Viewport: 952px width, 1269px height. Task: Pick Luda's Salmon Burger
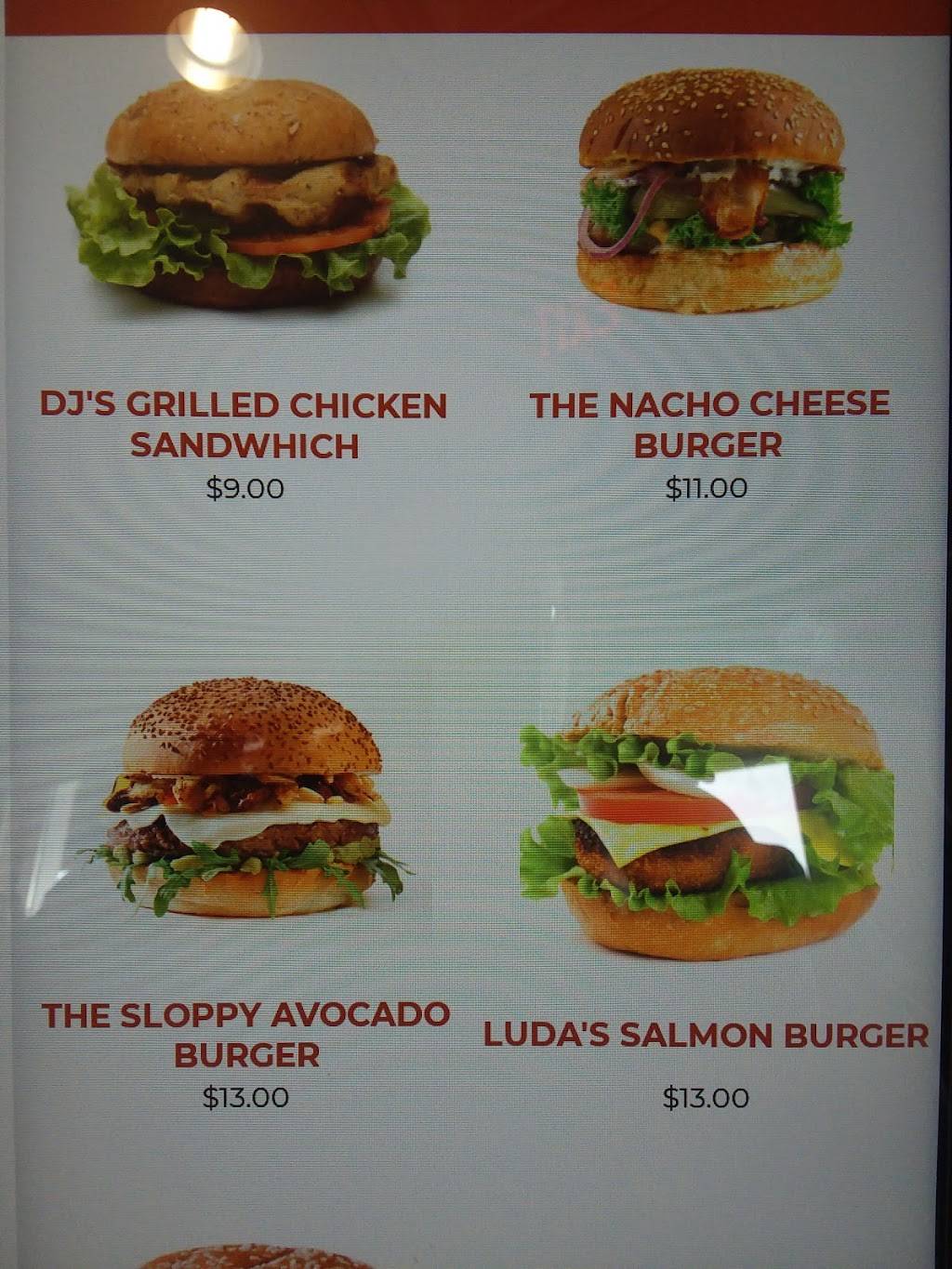coord(706,1035)
